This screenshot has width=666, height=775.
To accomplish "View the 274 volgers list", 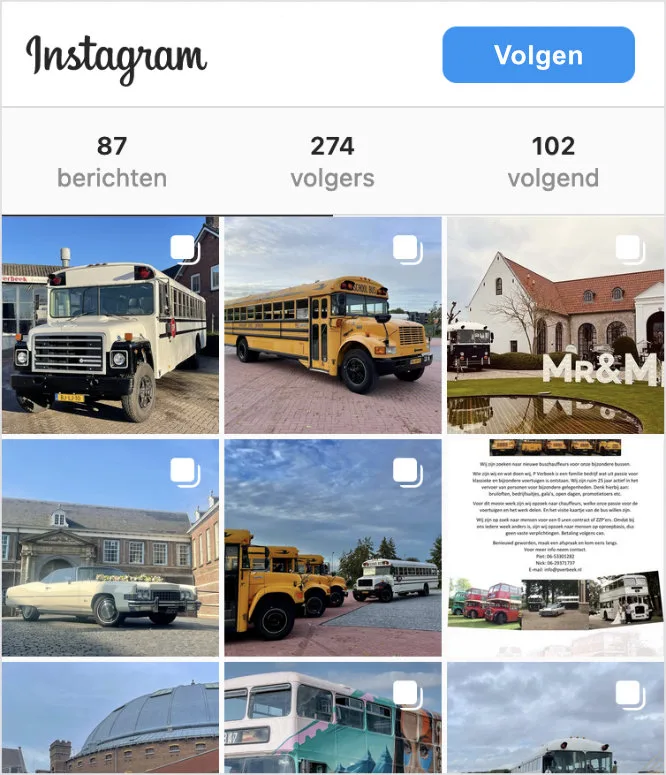I will tap(332, 162).
